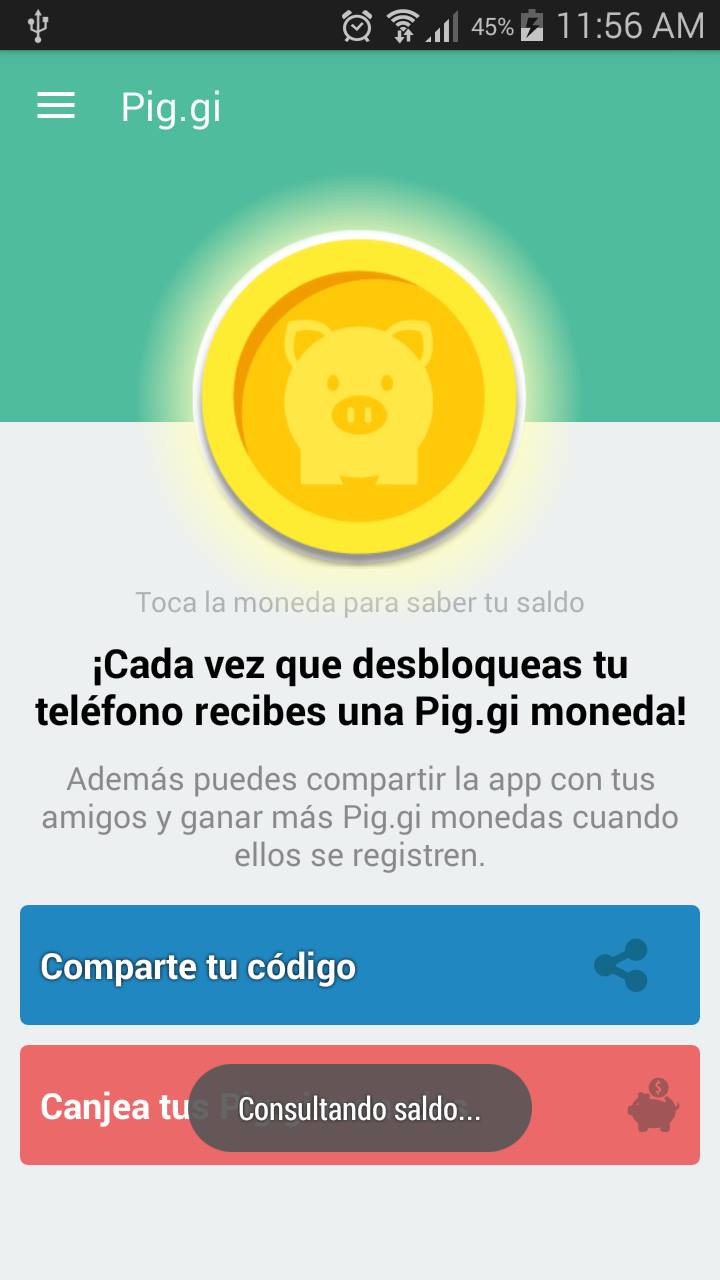Tap the Pig.gi title in the header
Screen dimensions: 720x1280
tap(170, 105)
